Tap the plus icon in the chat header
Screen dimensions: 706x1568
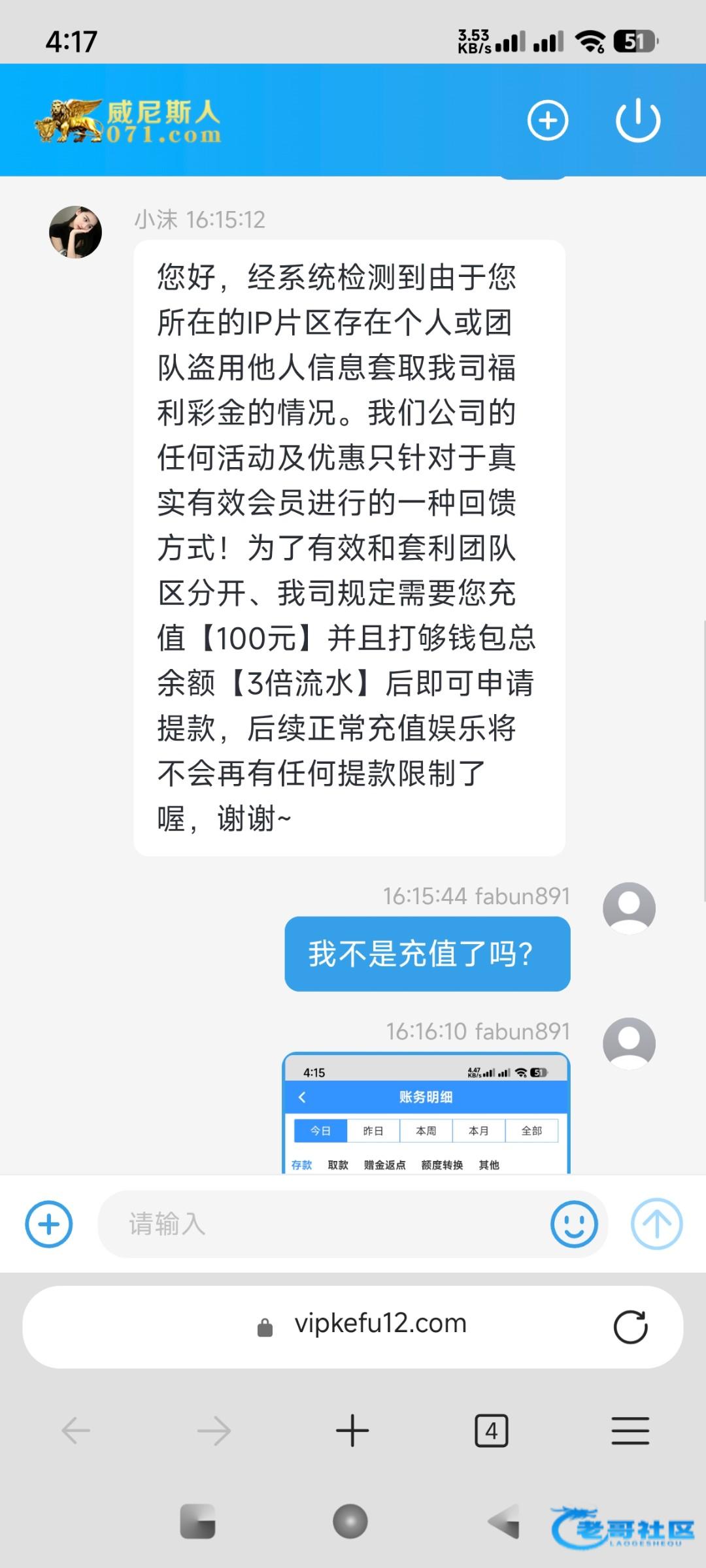547,120
